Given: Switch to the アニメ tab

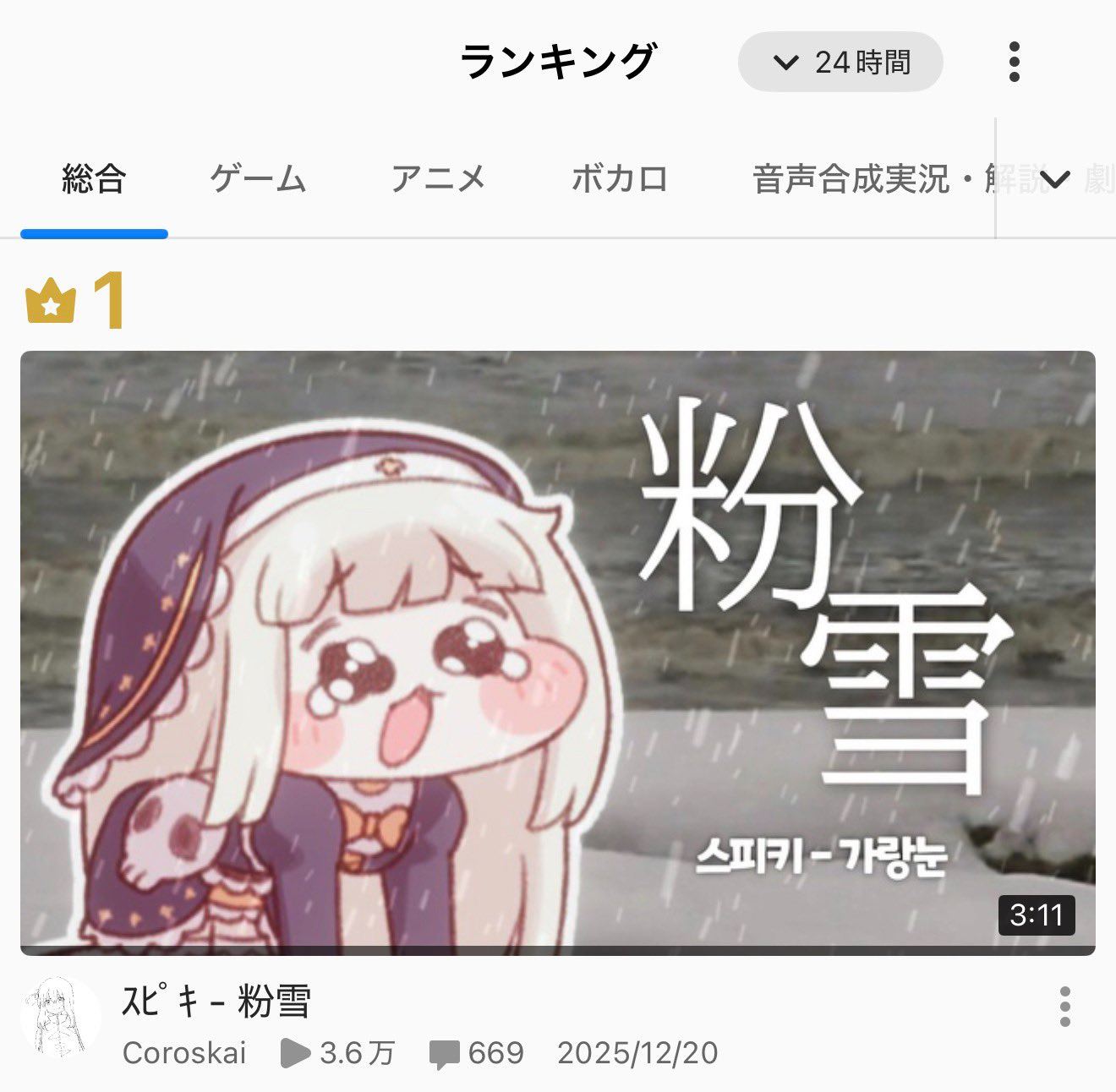Looking at the screenshot, I should pyautogui.click(x=438, y=179).
